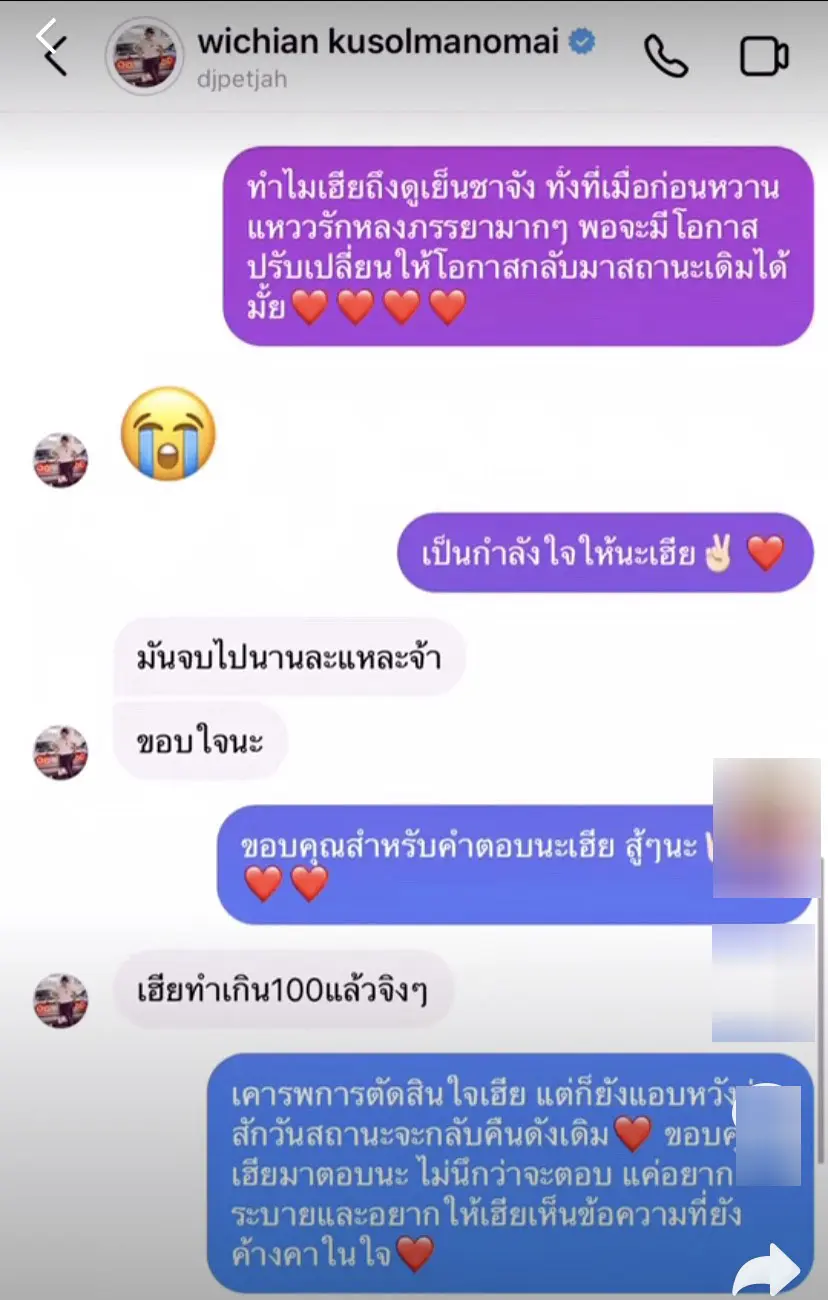Start an audio call with wichian kusolmanomai
The image size is (828, 1300).
(x=665, y=55)
